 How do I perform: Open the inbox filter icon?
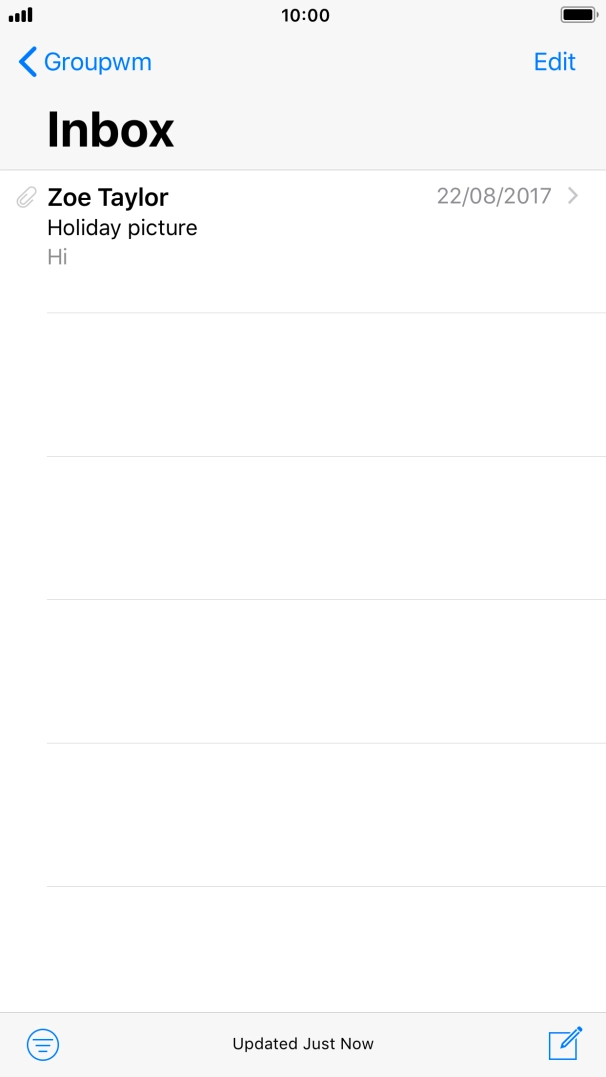tap(43, 1044)
